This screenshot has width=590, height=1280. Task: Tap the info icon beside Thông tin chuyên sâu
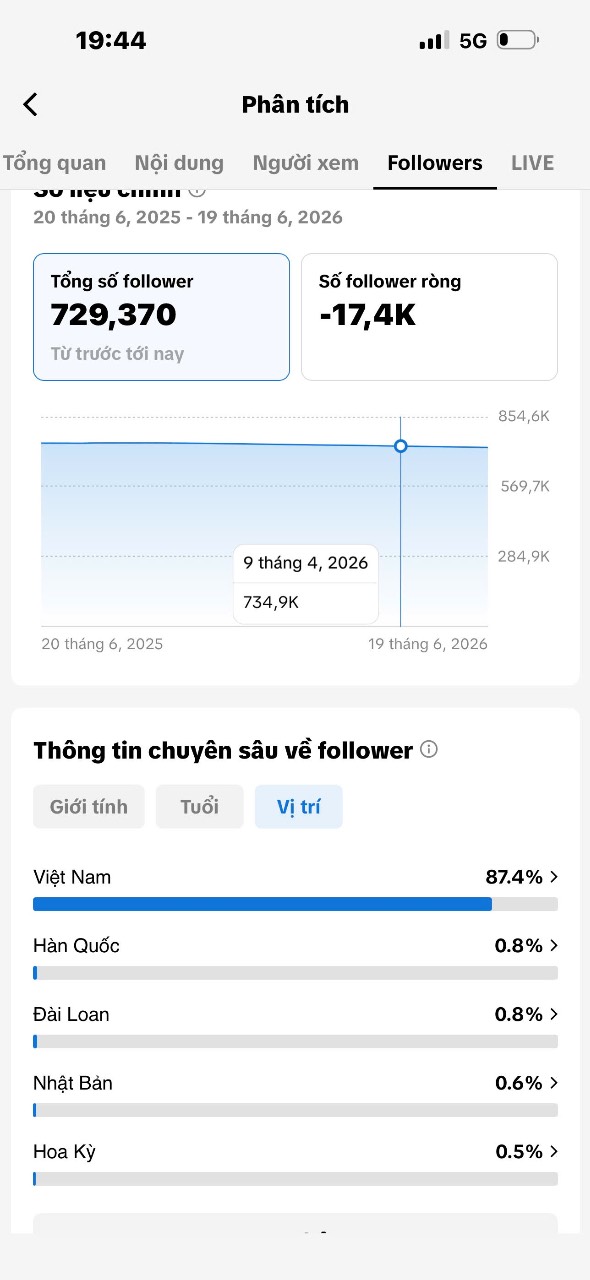click(429, 749)
